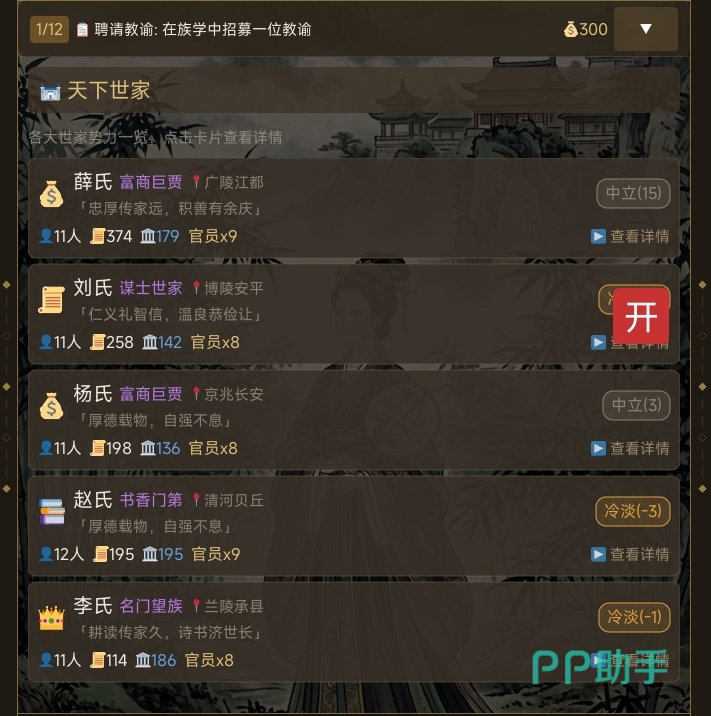This screenshot has width=711, height=716.
Task: Open the 李氏 family card
Action: tap(300, 632)
